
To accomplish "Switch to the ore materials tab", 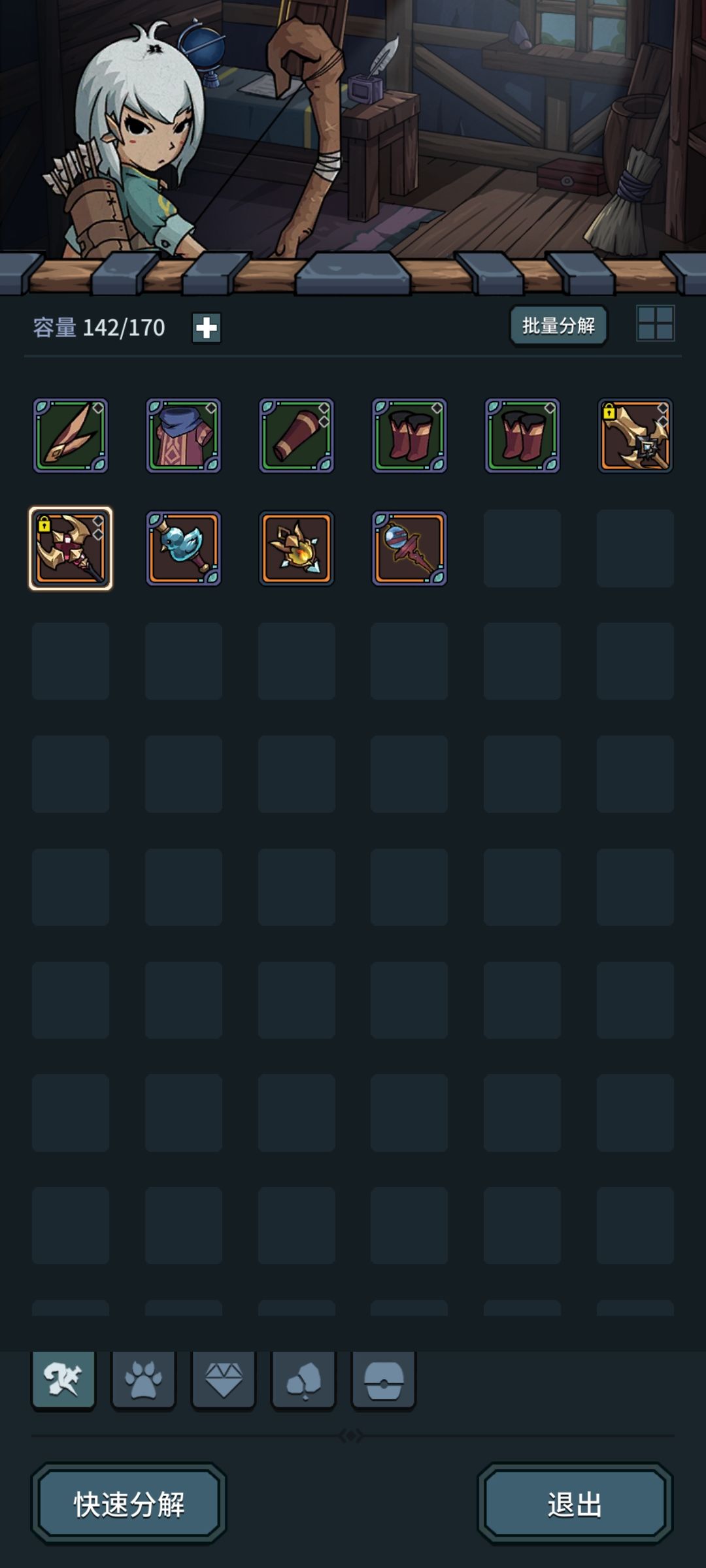I will point(303,1380).
